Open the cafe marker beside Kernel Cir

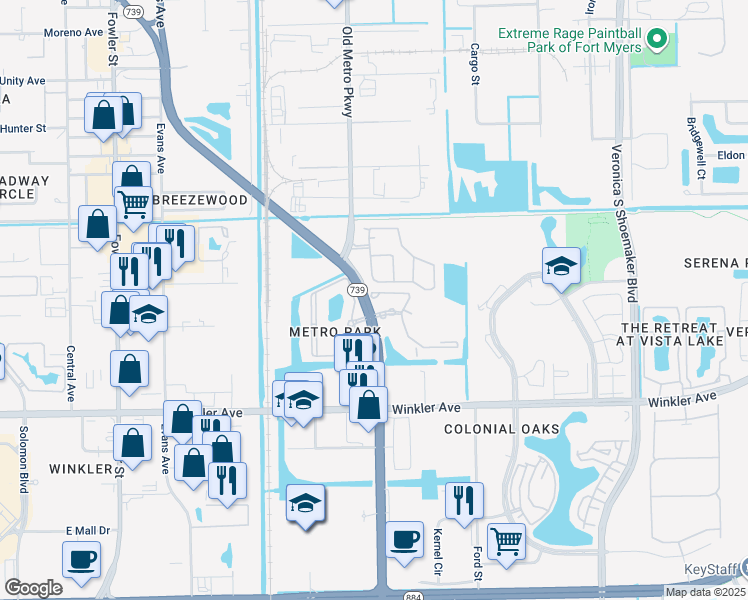pos(404,540)
